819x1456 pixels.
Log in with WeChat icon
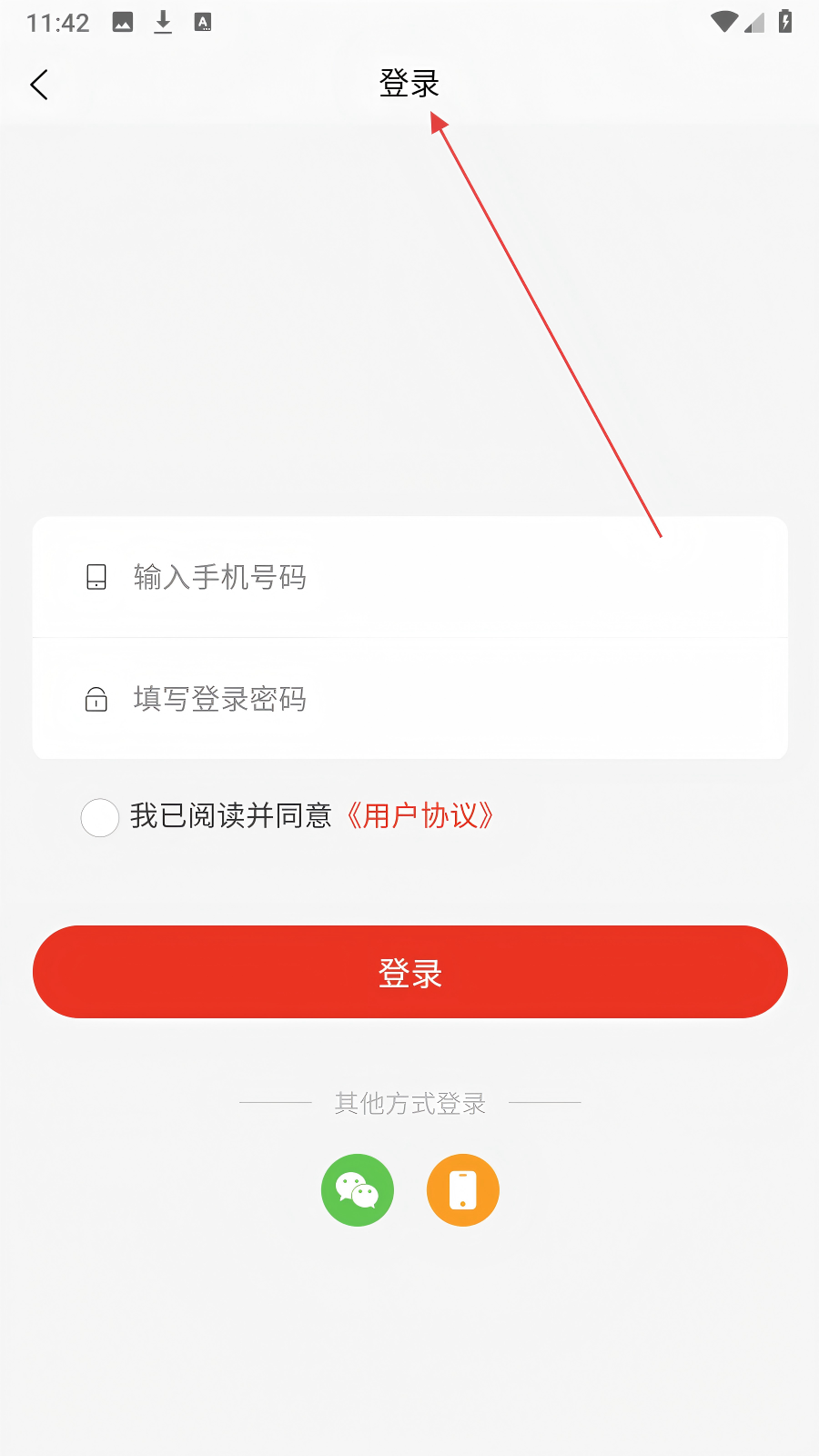358,1190
